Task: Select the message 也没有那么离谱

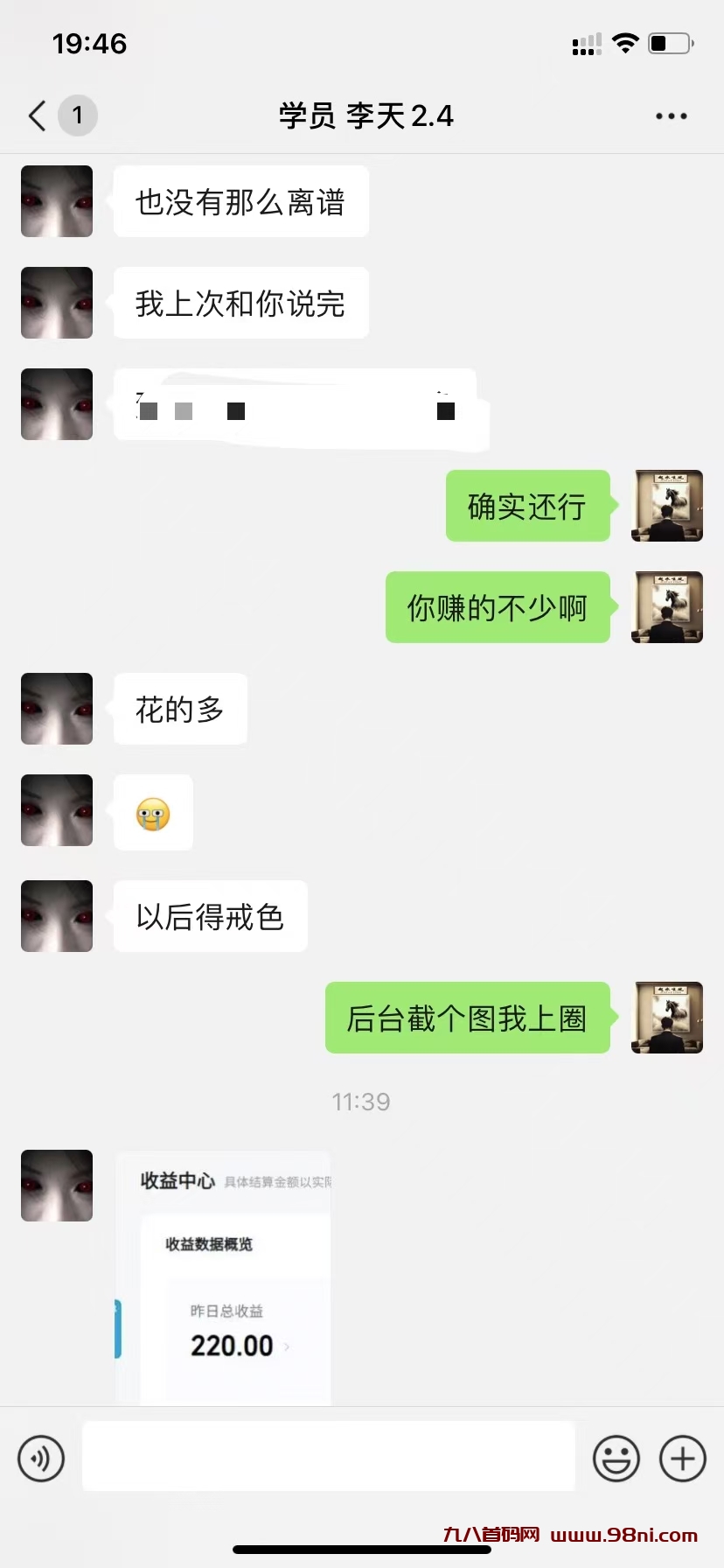Action: pyautogui.click(x=240, y=201)
